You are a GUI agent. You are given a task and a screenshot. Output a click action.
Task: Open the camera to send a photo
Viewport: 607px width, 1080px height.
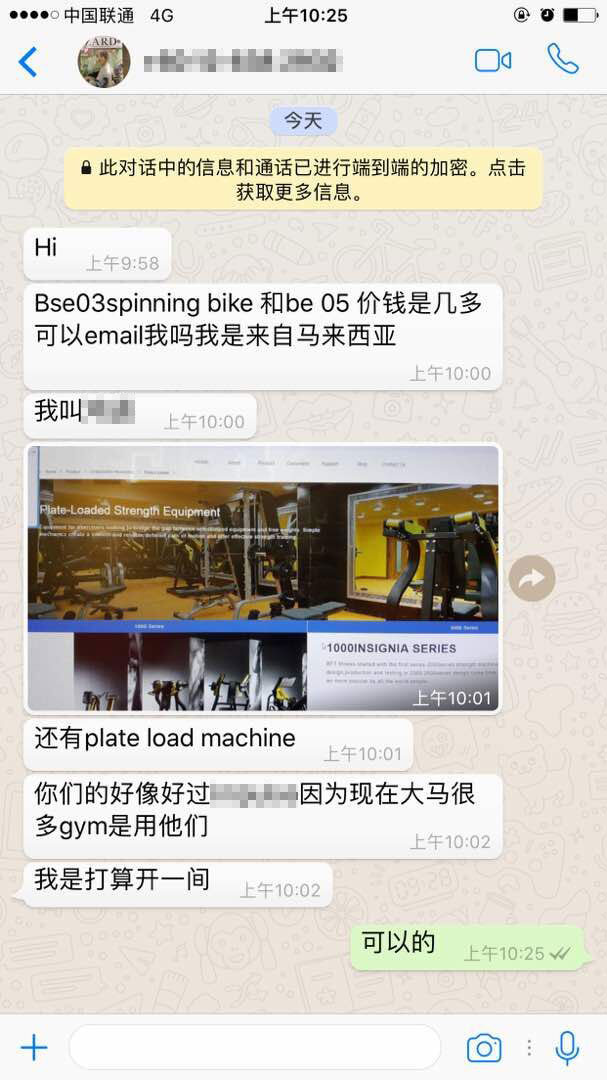pos(484,1047)
